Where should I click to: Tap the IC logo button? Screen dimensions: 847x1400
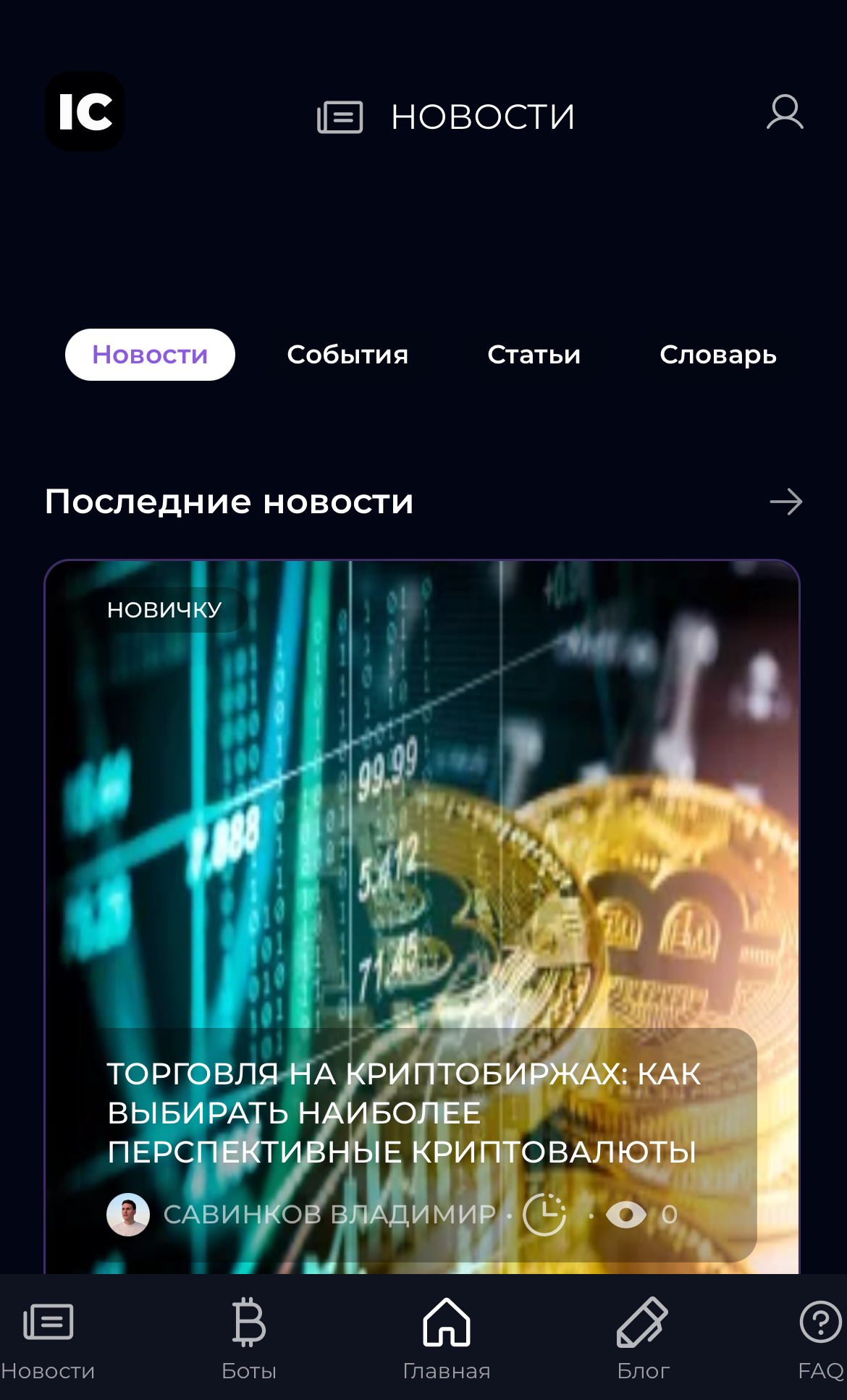(85, 112)
